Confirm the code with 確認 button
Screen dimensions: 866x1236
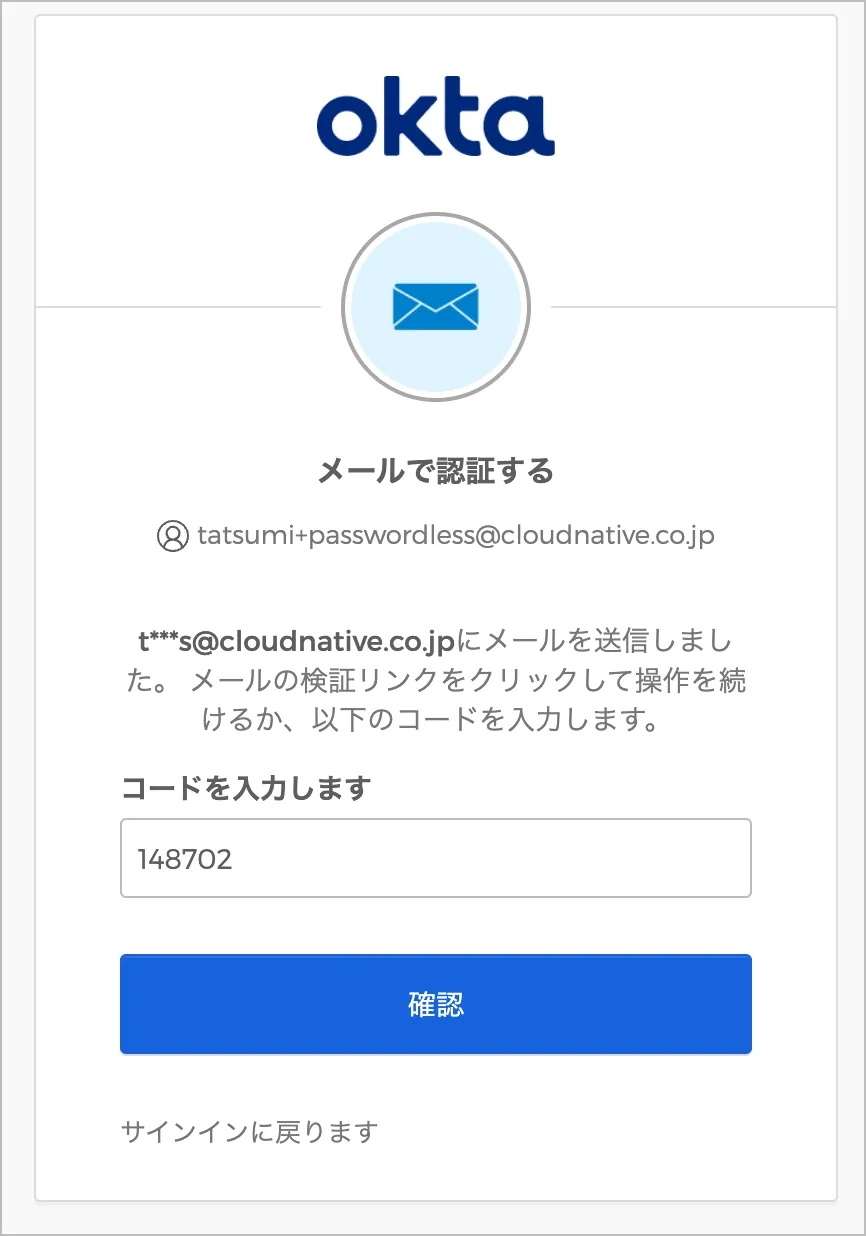435,1004
